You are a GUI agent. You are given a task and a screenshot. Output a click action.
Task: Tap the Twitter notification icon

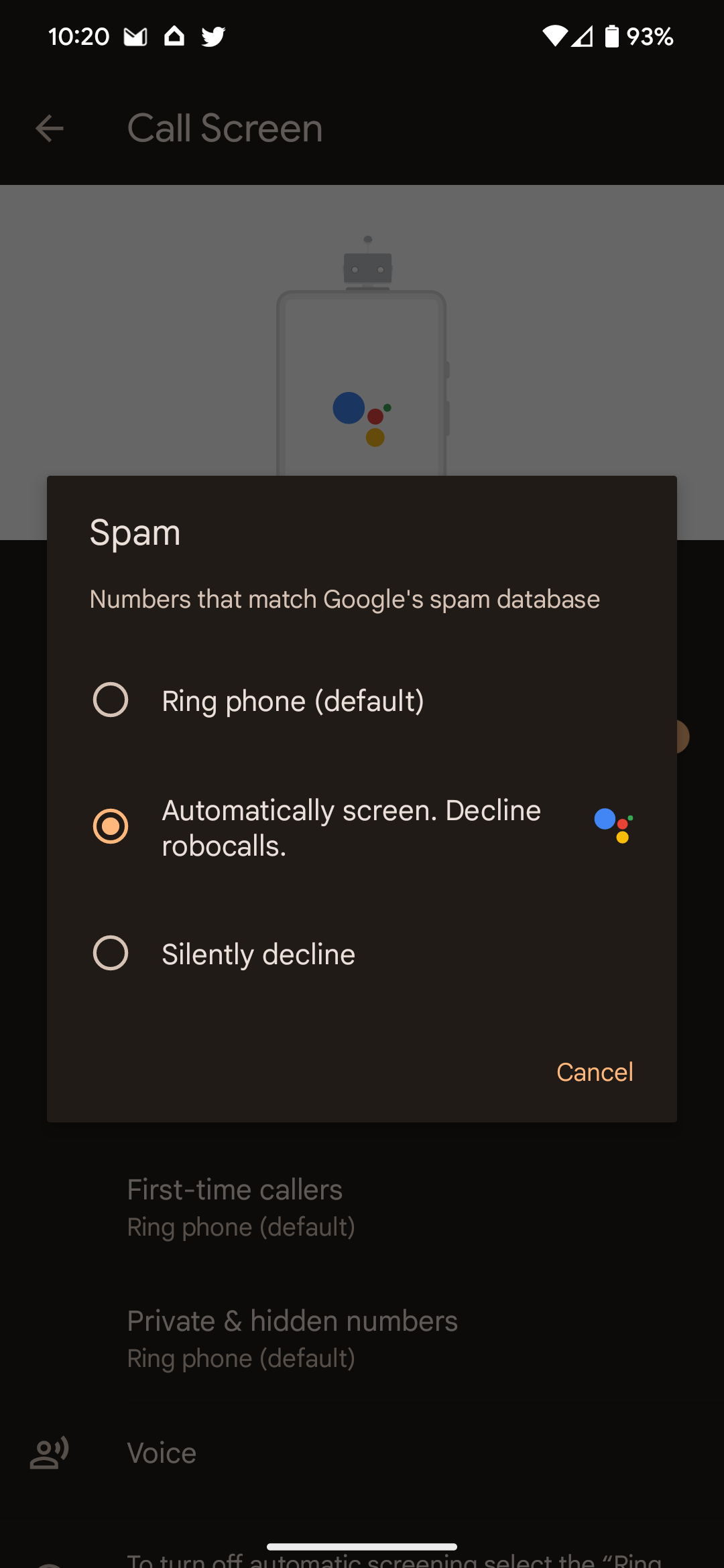(x=213, y=36)
